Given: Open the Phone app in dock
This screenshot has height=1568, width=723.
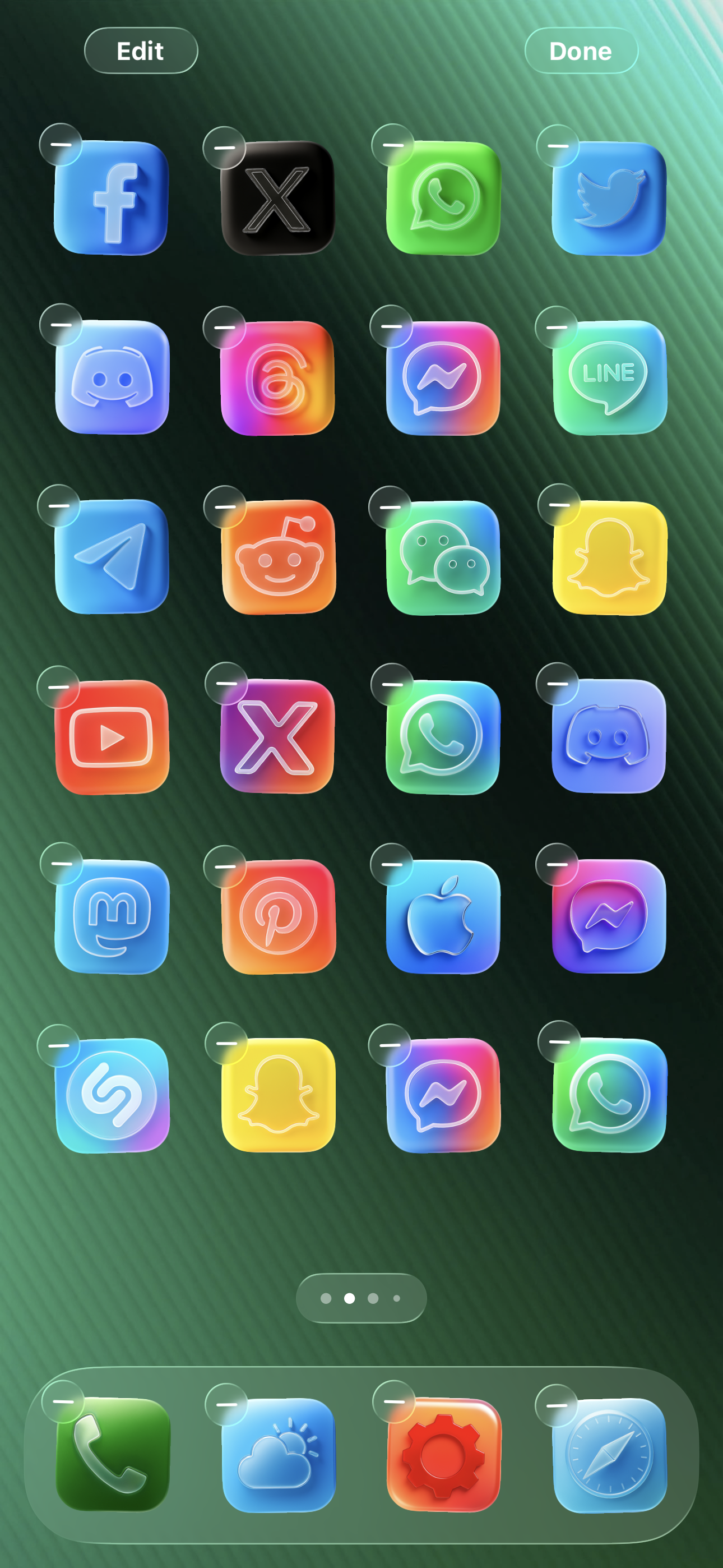Looking at the screenshot, I should coord(112,1455).
